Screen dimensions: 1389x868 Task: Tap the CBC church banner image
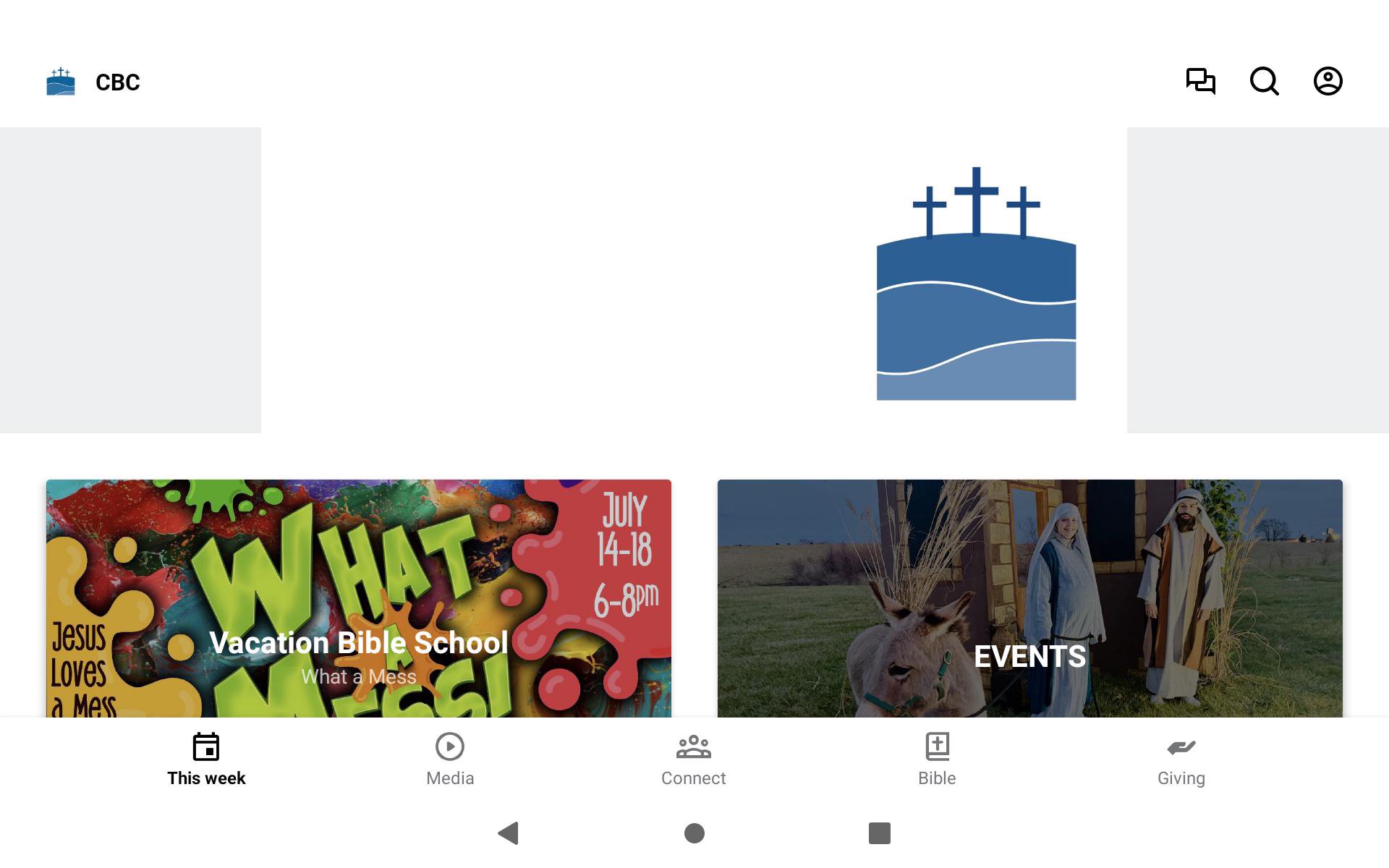[694, 281]
